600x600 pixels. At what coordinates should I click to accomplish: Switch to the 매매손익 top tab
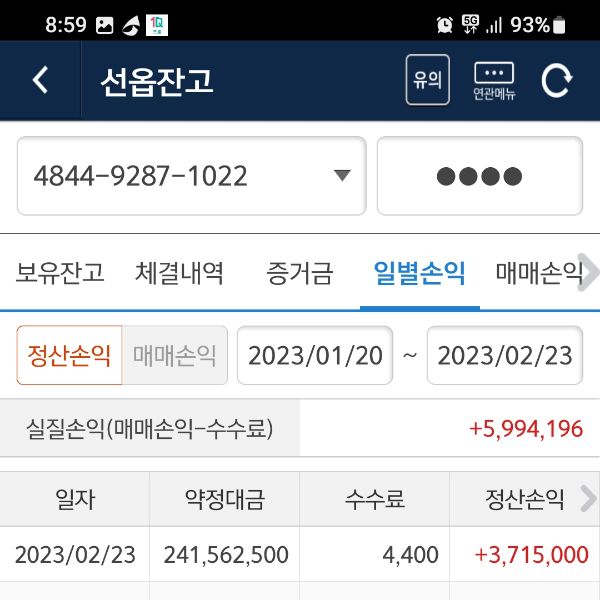[536, 272]
